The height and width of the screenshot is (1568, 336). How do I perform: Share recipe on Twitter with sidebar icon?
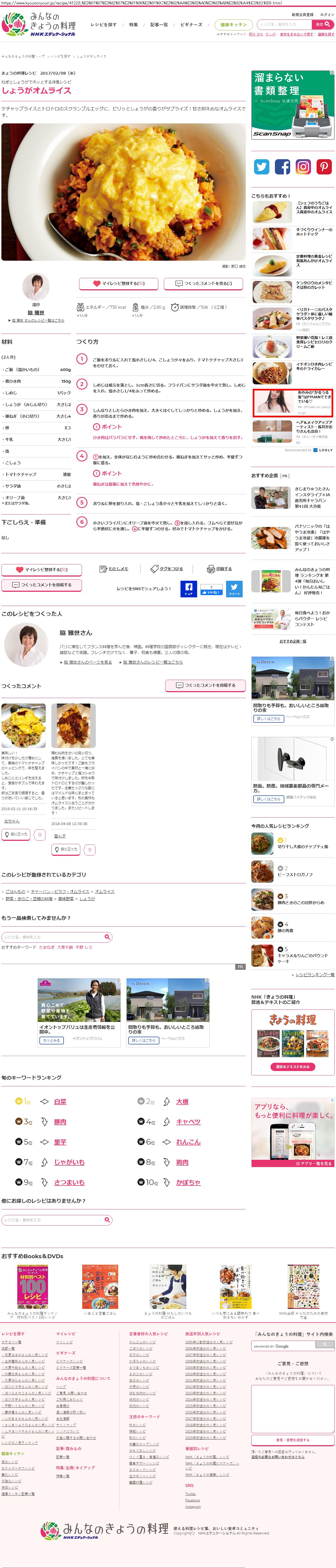pyautogui.click(x=262, y=166)
